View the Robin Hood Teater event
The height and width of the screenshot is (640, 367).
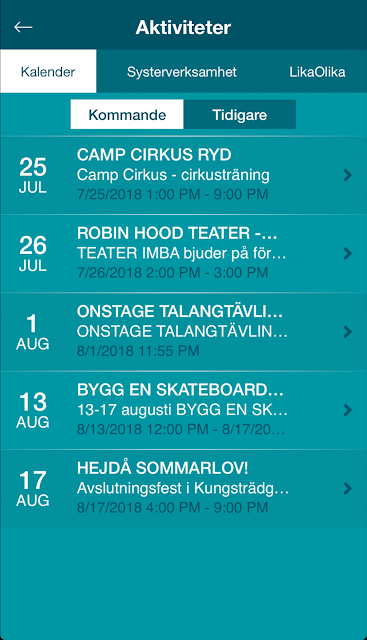point(183,253)
